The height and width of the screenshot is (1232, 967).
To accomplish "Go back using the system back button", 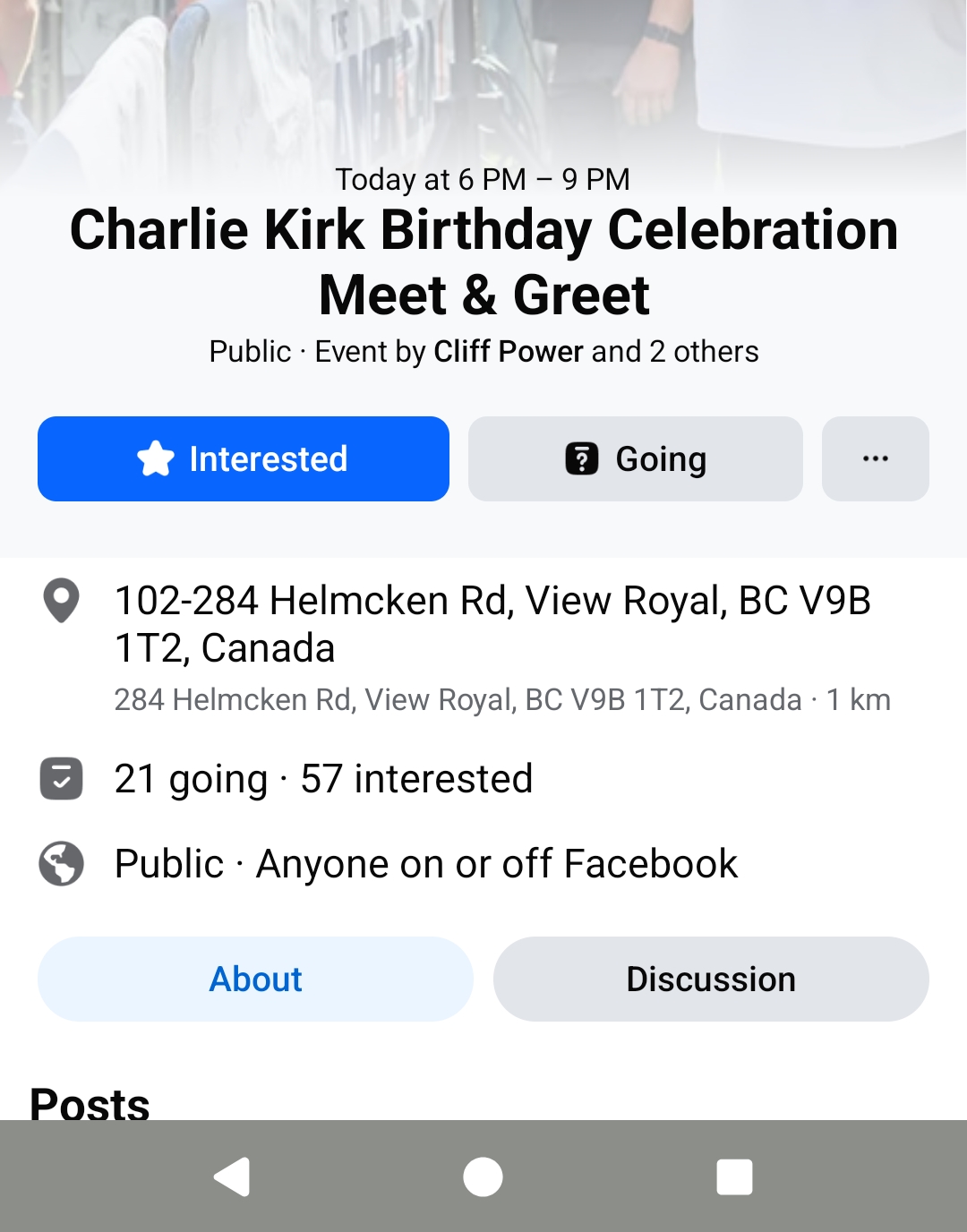I will pyautogui.click(x=232, y=1176).
